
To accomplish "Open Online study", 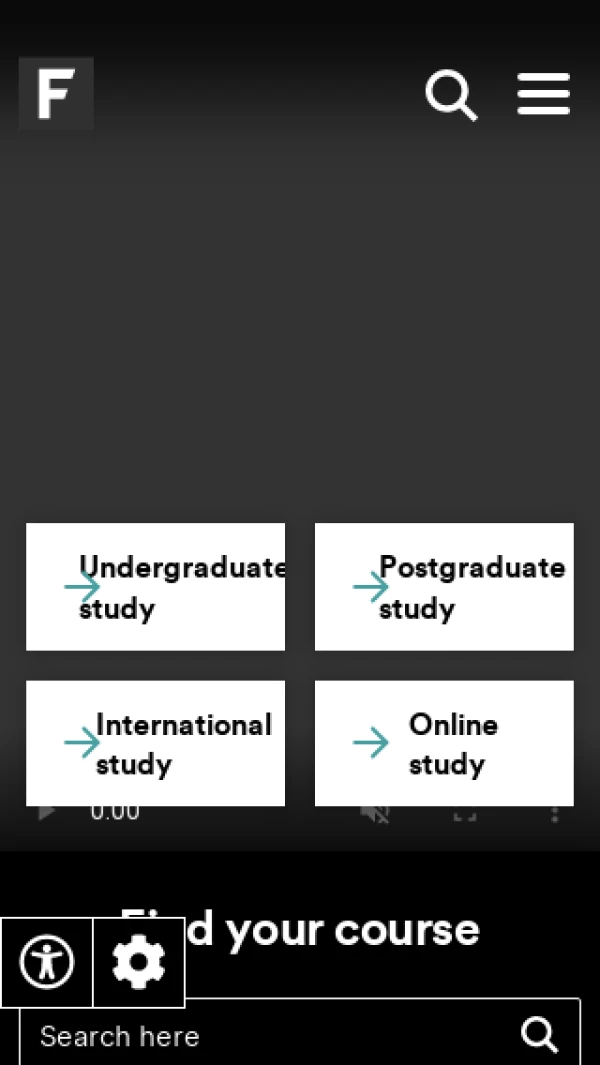I will tap(444, 744).
